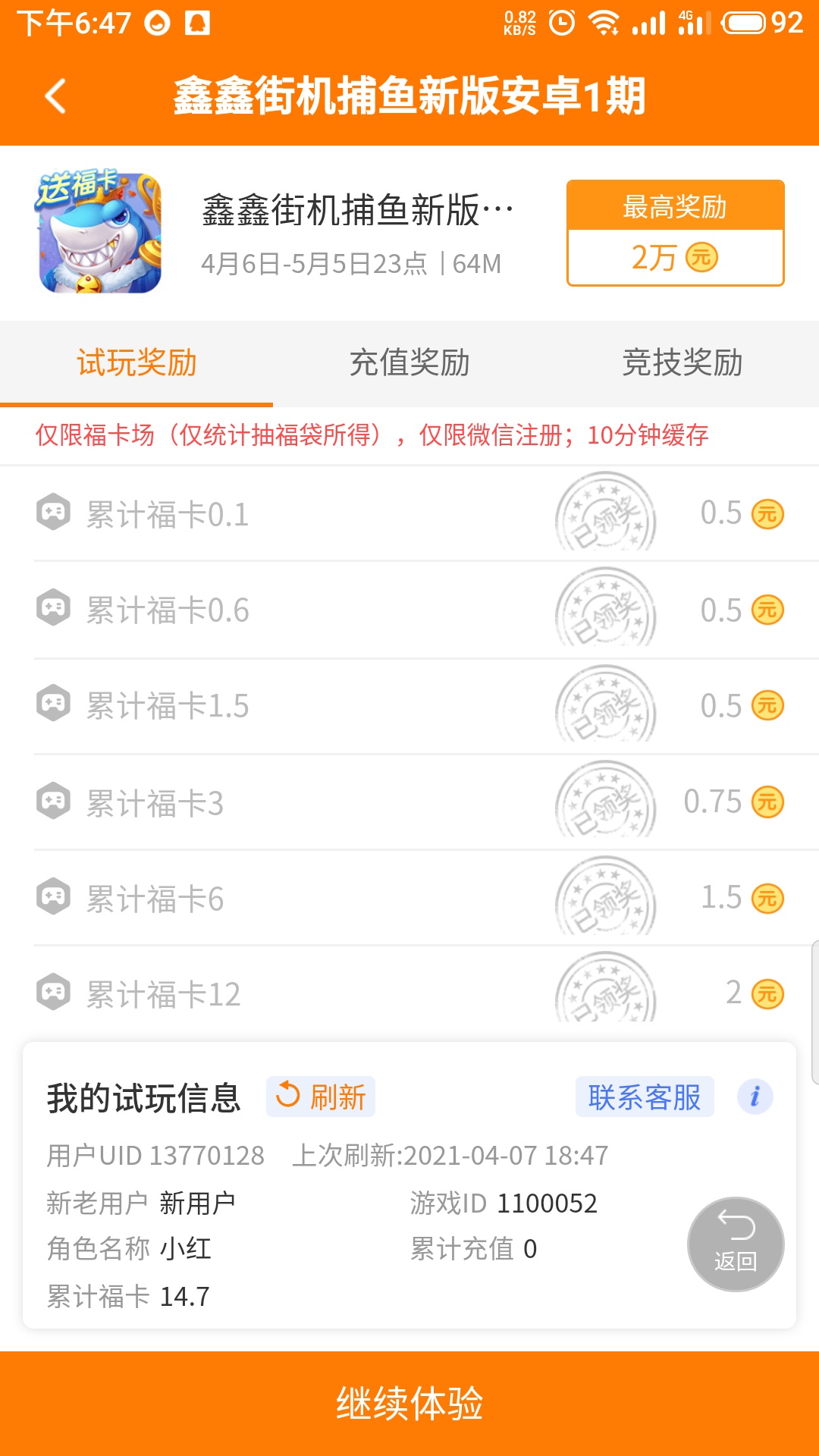This screenshot has height=1456, width=819.
Task: Tap the floating 返回 button
Action: click(x=735, y=1244)
